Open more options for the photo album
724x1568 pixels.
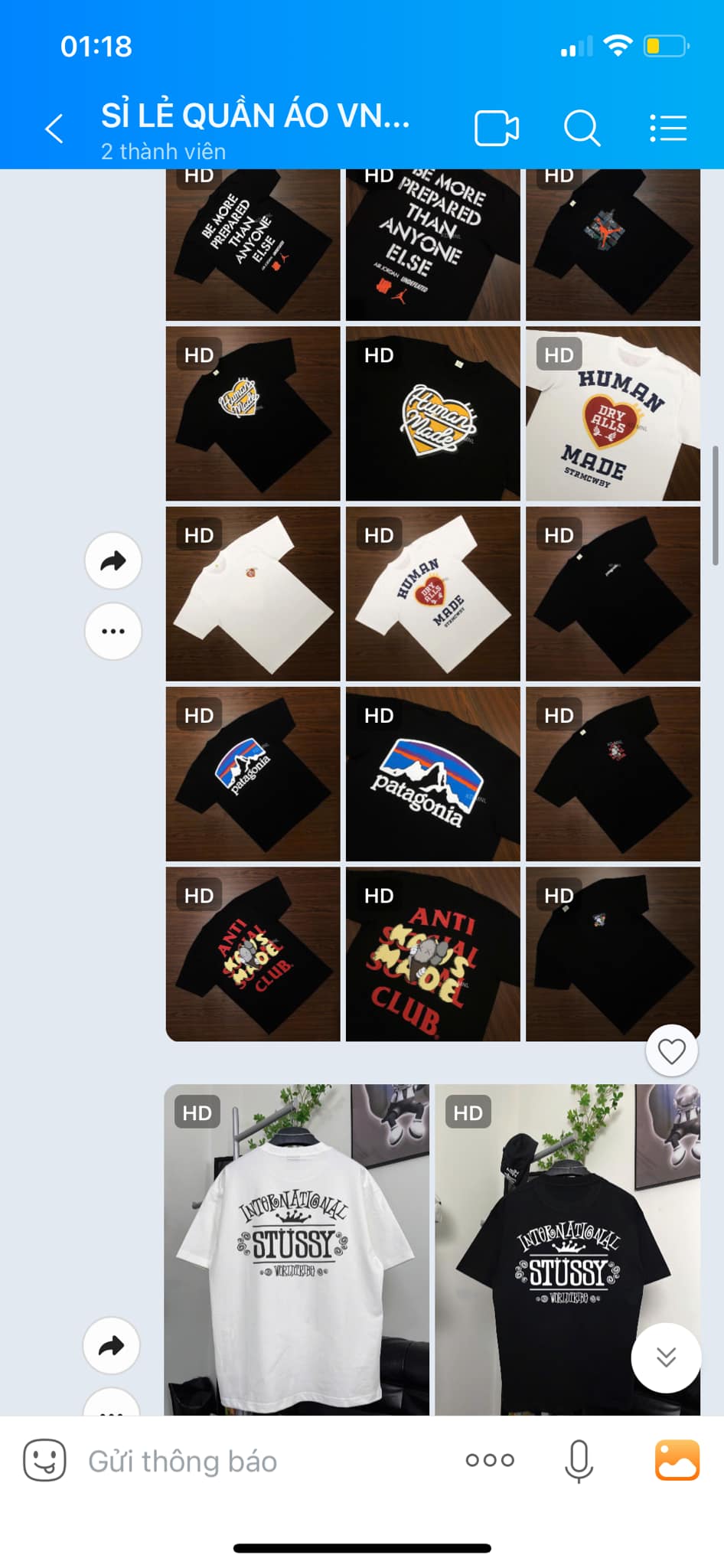pos(113,632)
